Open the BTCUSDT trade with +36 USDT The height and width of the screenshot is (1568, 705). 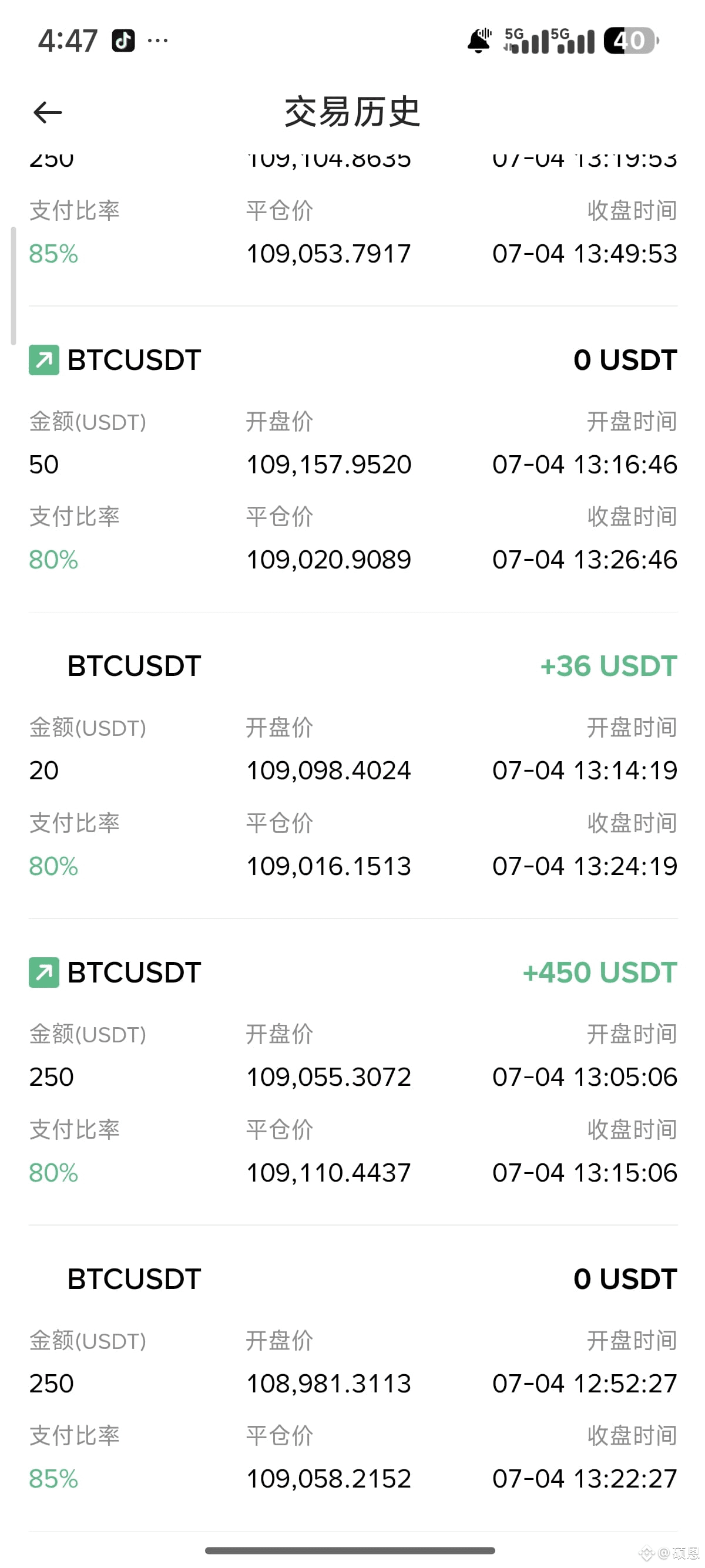pos(352,766)
